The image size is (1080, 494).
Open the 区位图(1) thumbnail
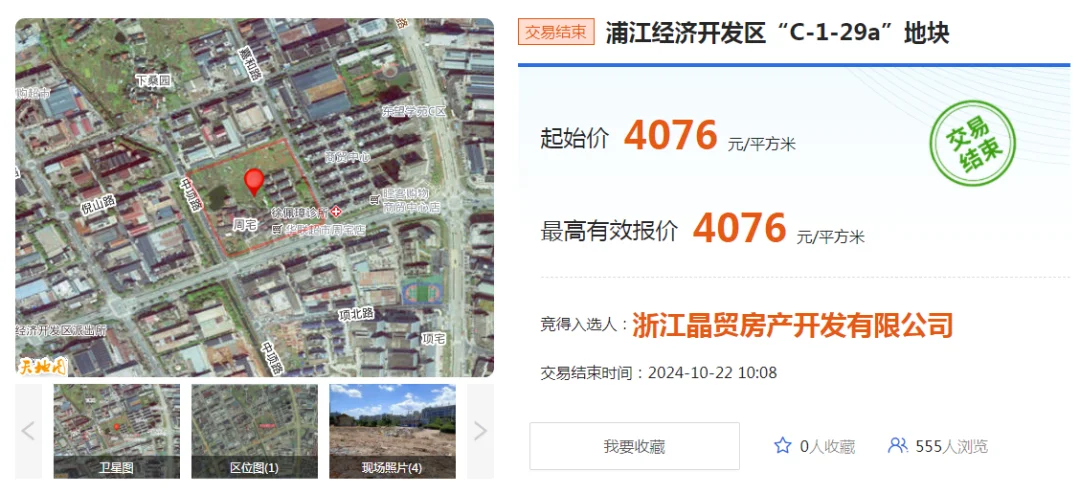[x=254, y=430]
